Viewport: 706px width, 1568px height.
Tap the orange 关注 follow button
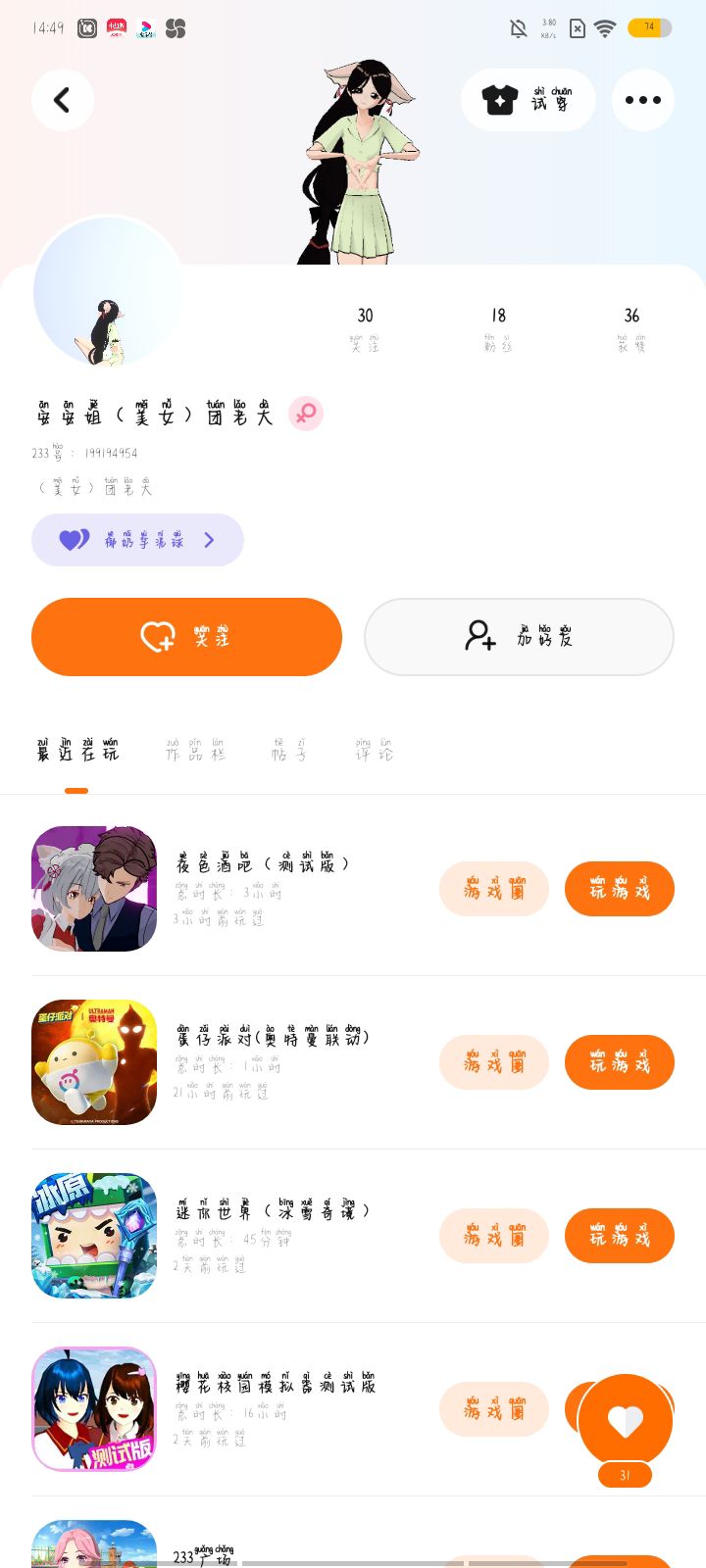pos(186,637)
